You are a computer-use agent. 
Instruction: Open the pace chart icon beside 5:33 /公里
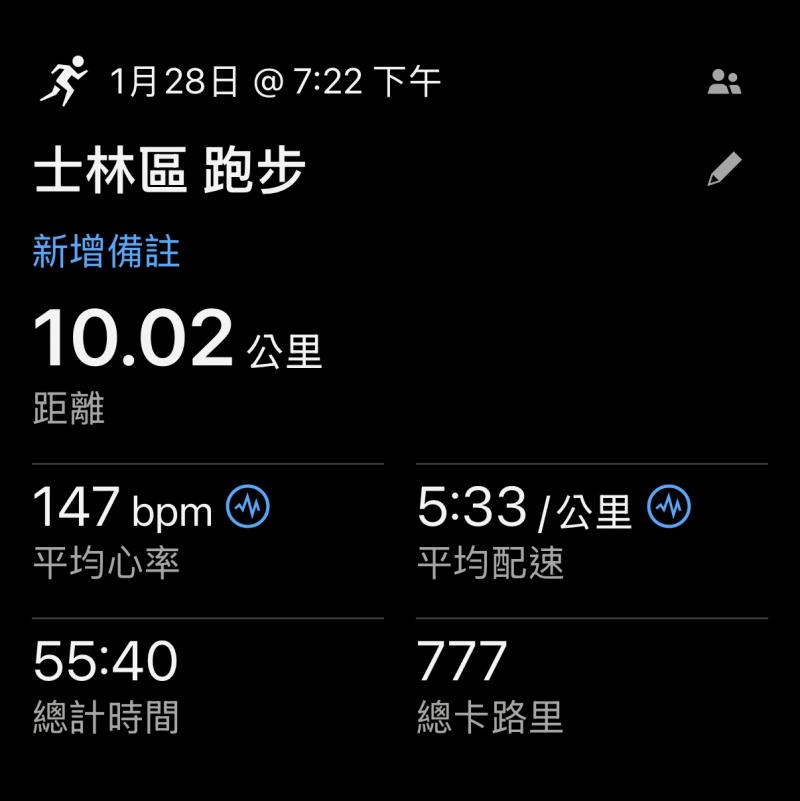669,509
